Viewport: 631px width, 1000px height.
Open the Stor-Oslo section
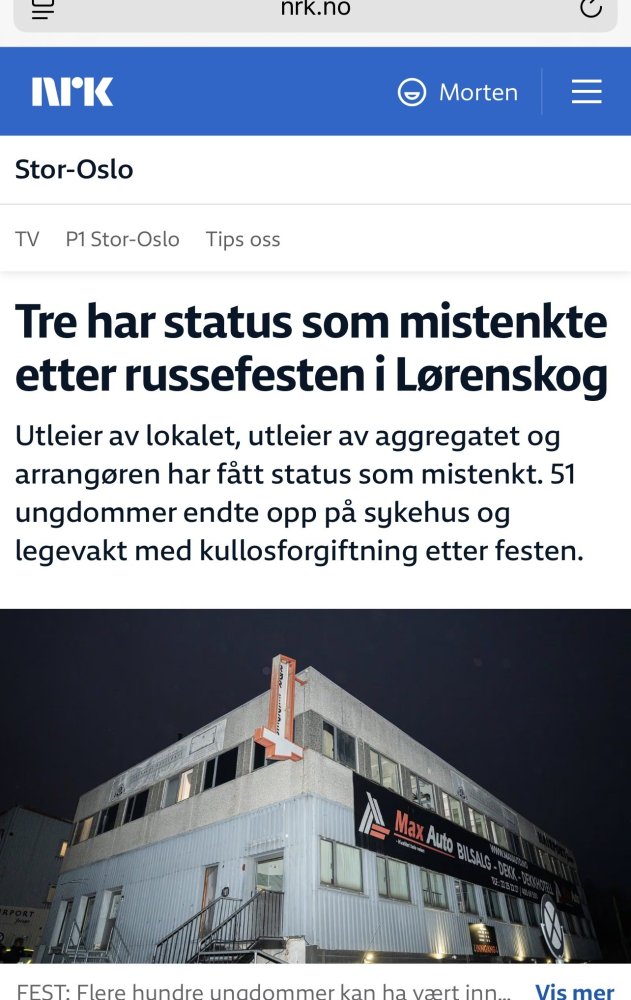tap(74, 169)
